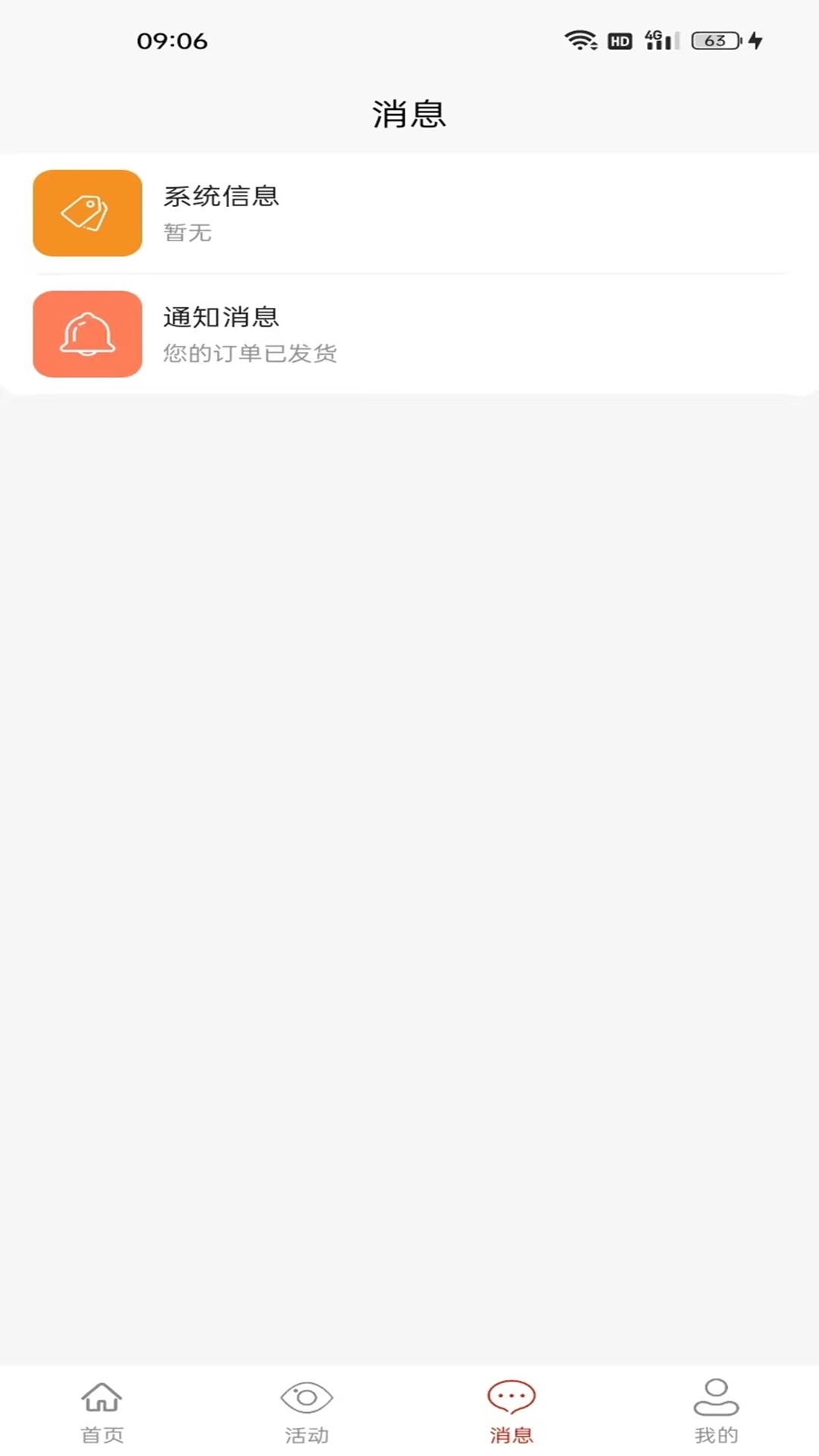The height and width of the screenshot is (1456, 819).
Task: Tap the charging bolt icon
Action: [x=756, y=40]
